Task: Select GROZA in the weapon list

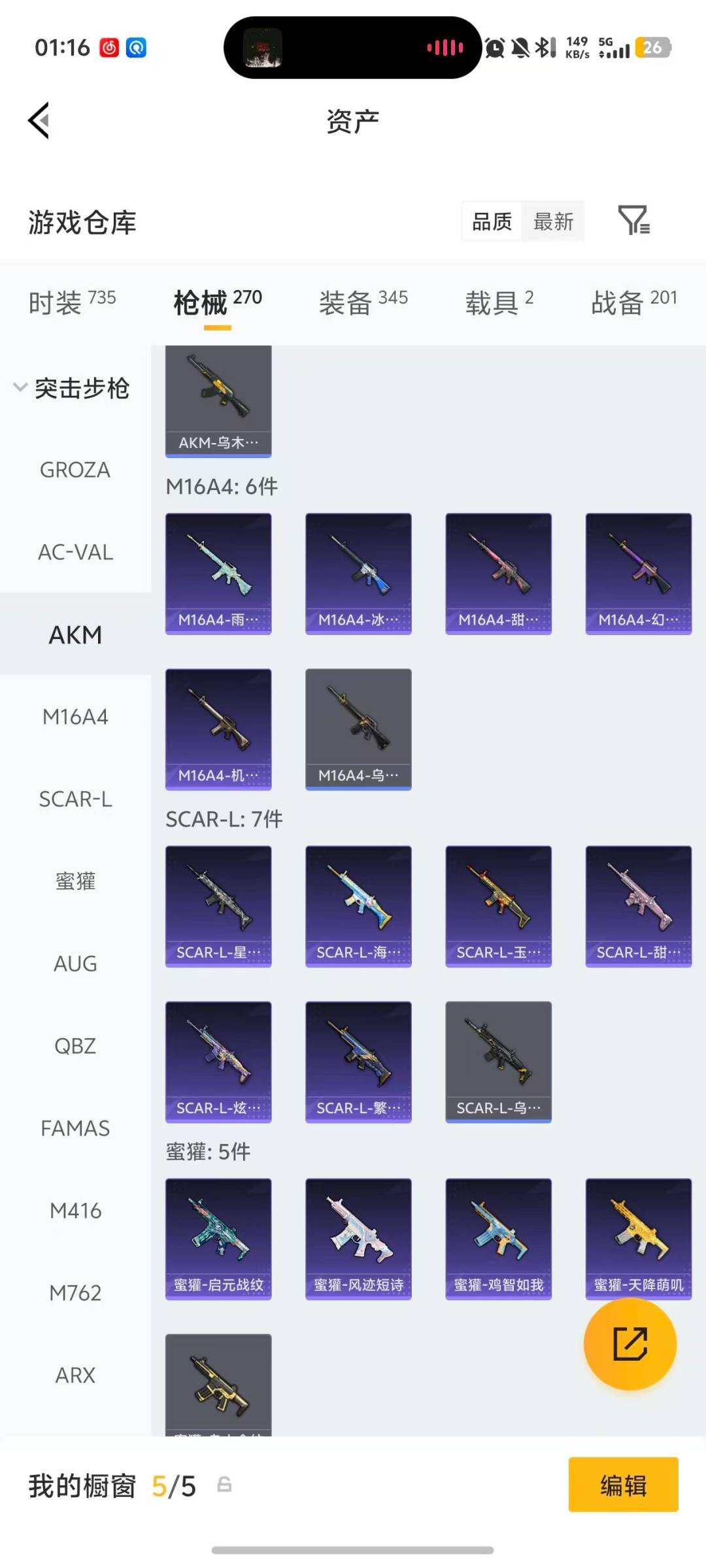Action: click(x=75, y=470)
